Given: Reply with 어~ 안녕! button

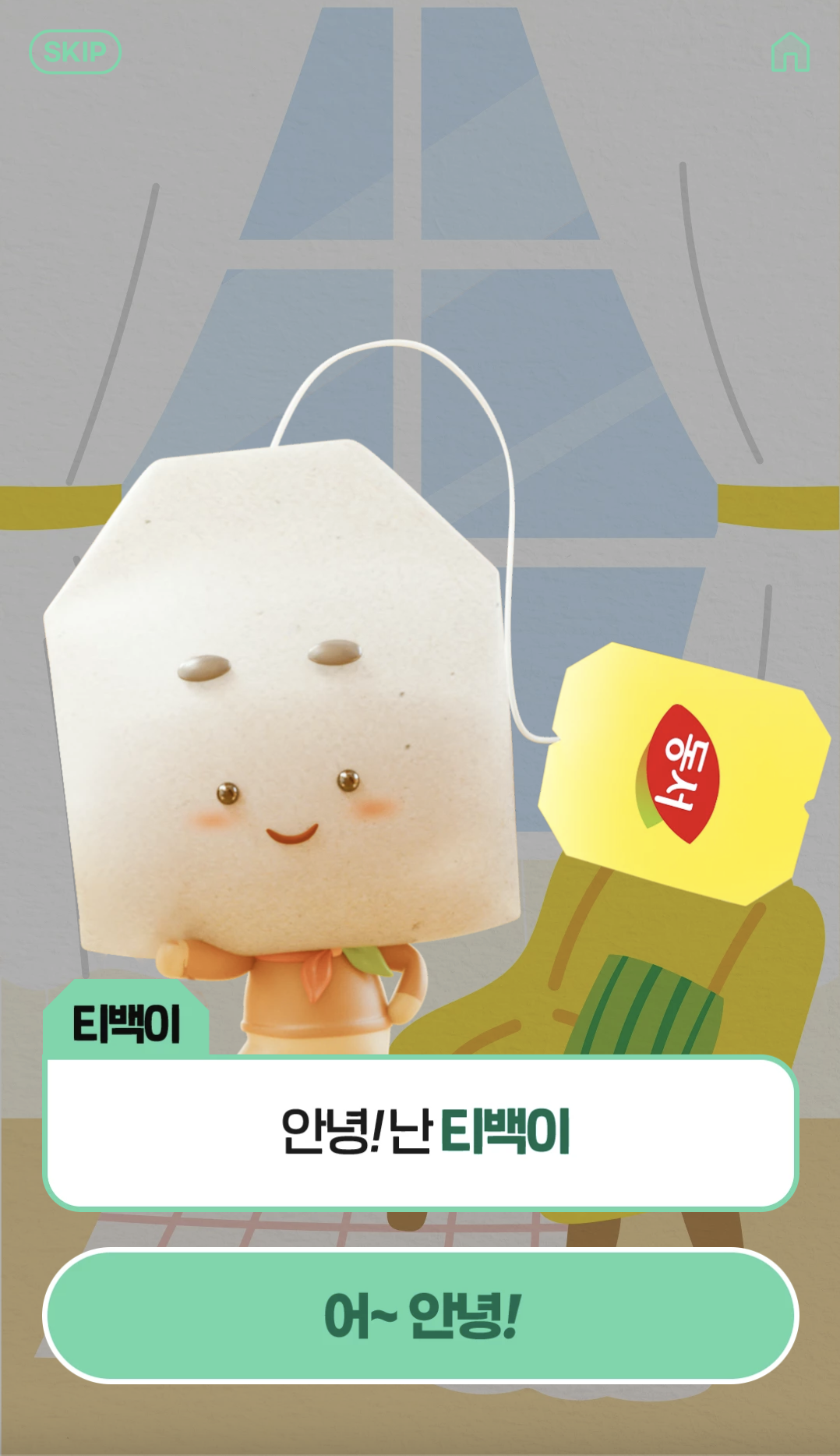Looking at the screenshot, I should click(421, 1316).
